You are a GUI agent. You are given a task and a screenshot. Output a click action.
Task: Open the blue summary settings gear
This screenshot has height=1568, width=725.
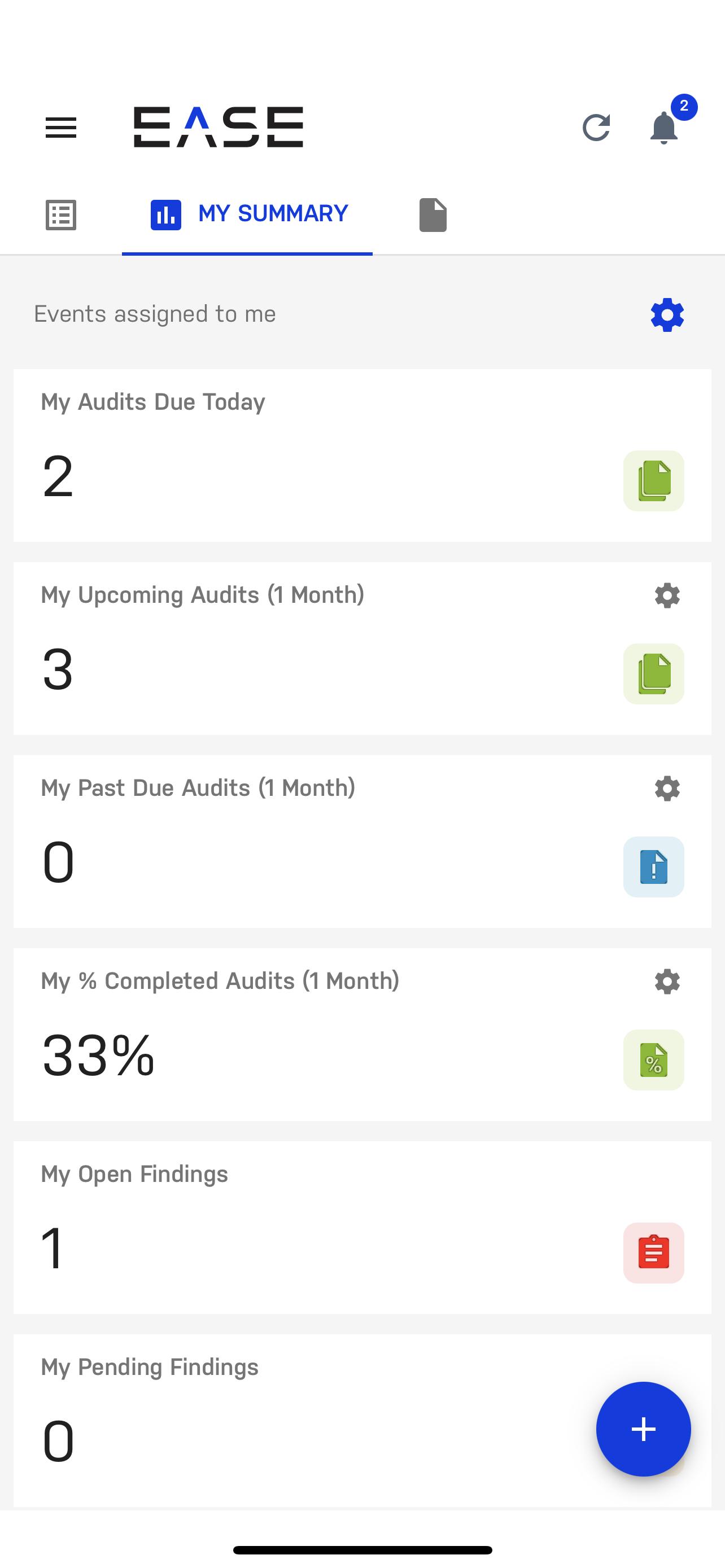667,315
